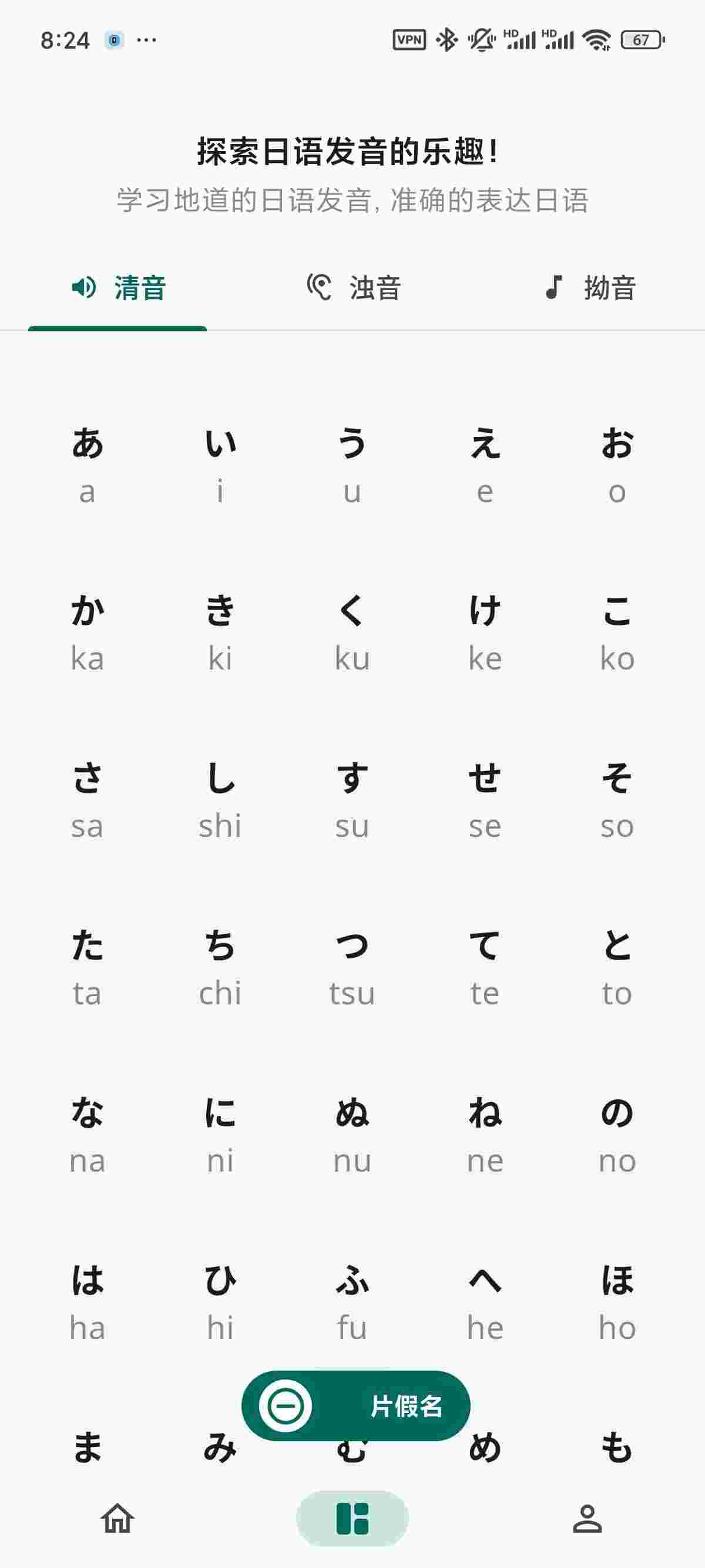Viewport: 705px width, 1568px height.
Task: Select the 清音 tab
Action: (x=118, y=287)
